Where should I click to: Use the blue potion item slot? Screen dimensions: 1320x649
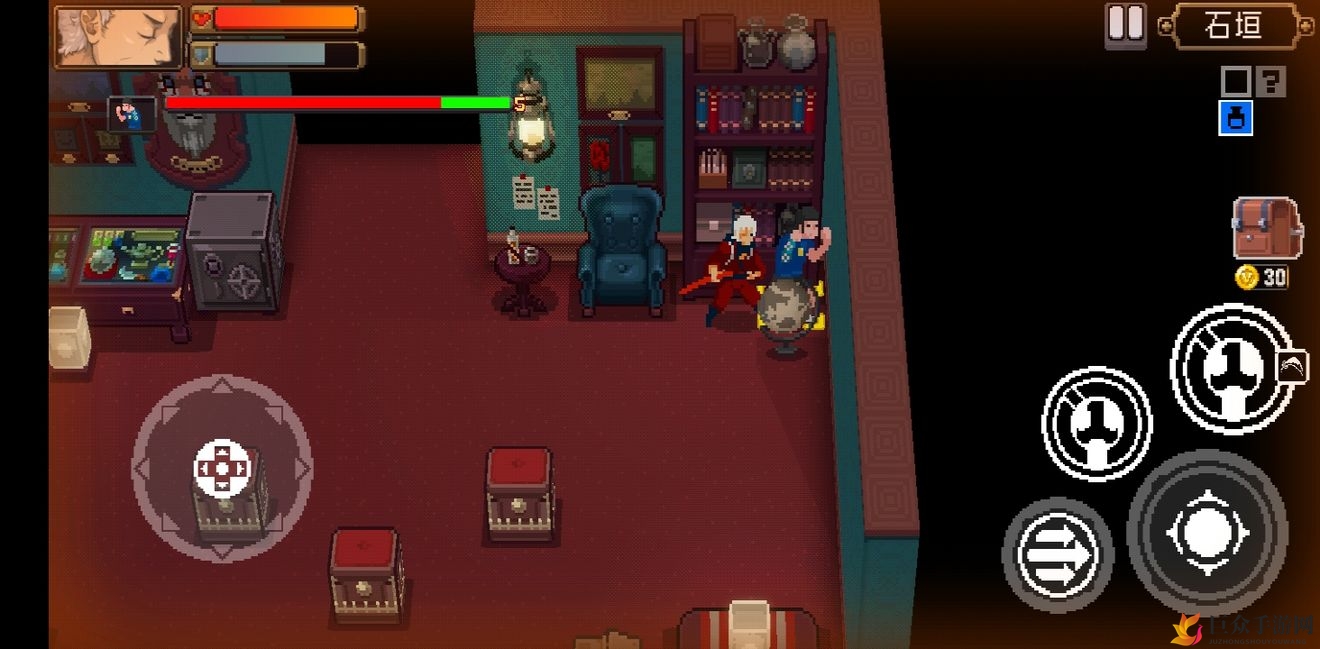tap(1236, 118)
